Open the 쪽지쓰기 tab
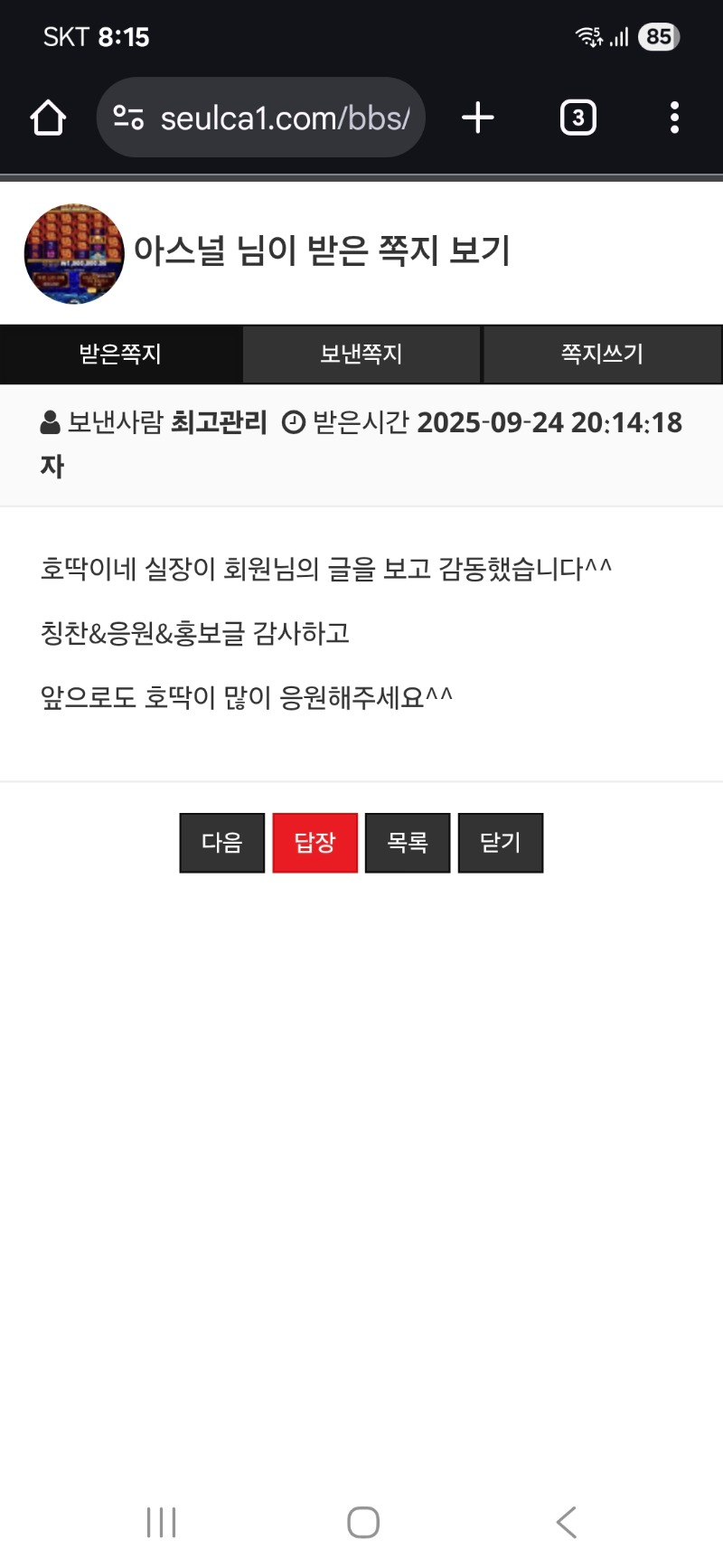This screenshot has height=1568, width=723. click(x=603, y=354)
